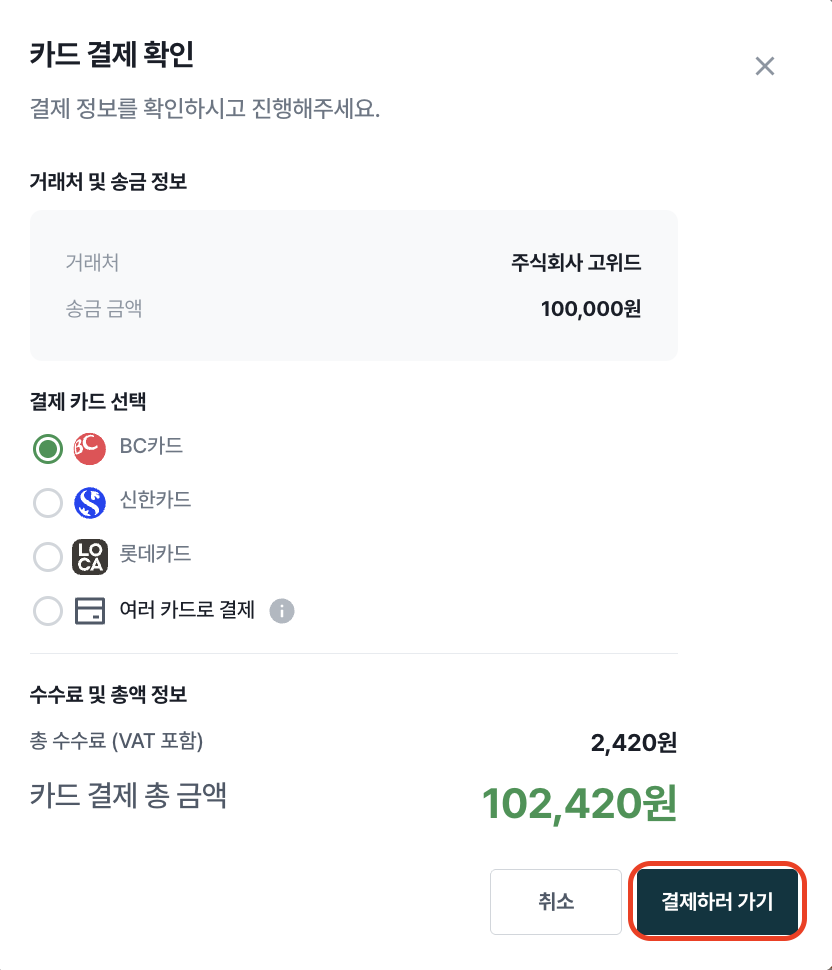The width and height of the screenshot is (832, 970).
Task: Pick 롯데카드 for payment
Action: (x=48, y=557)
